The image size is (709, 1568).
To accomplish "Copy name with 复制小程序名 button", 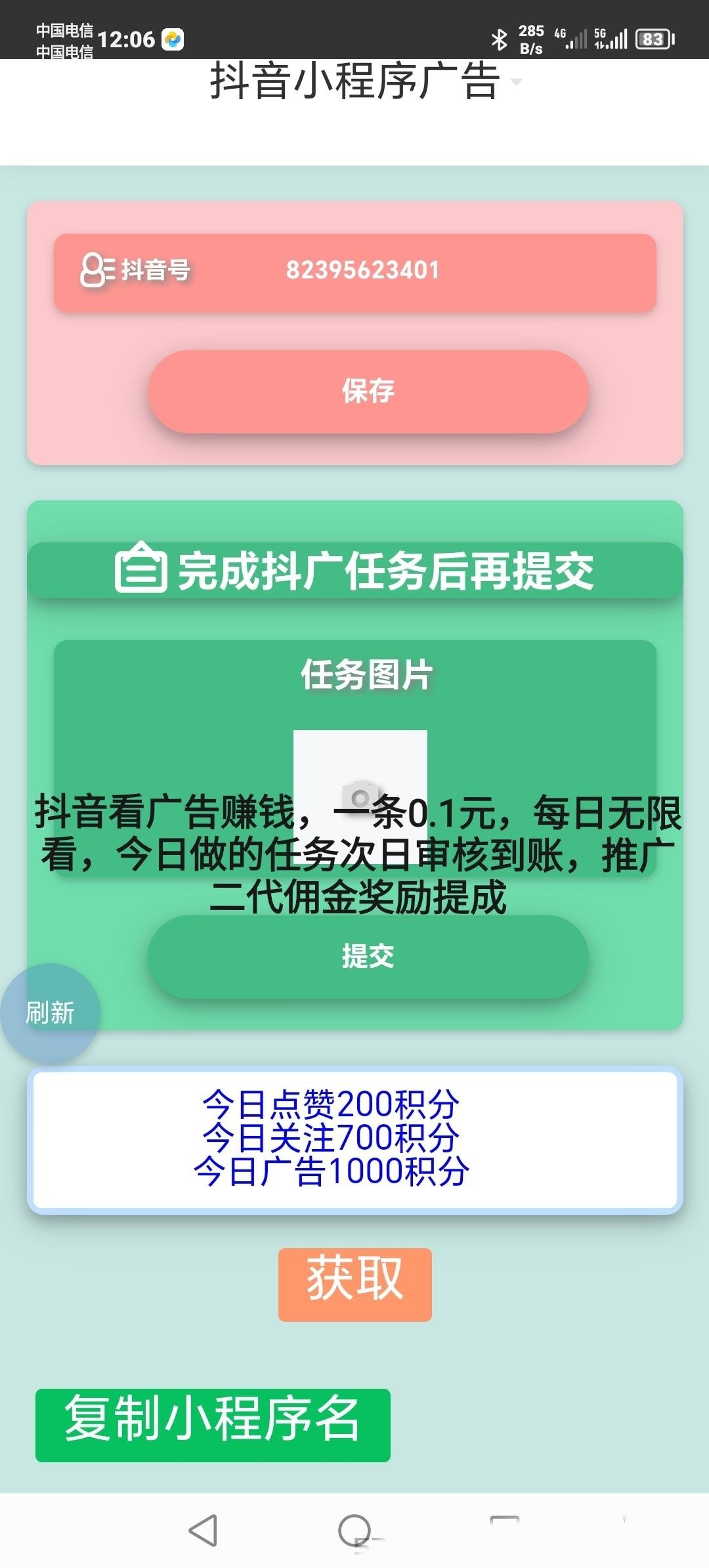I will tap(213, 1425).
